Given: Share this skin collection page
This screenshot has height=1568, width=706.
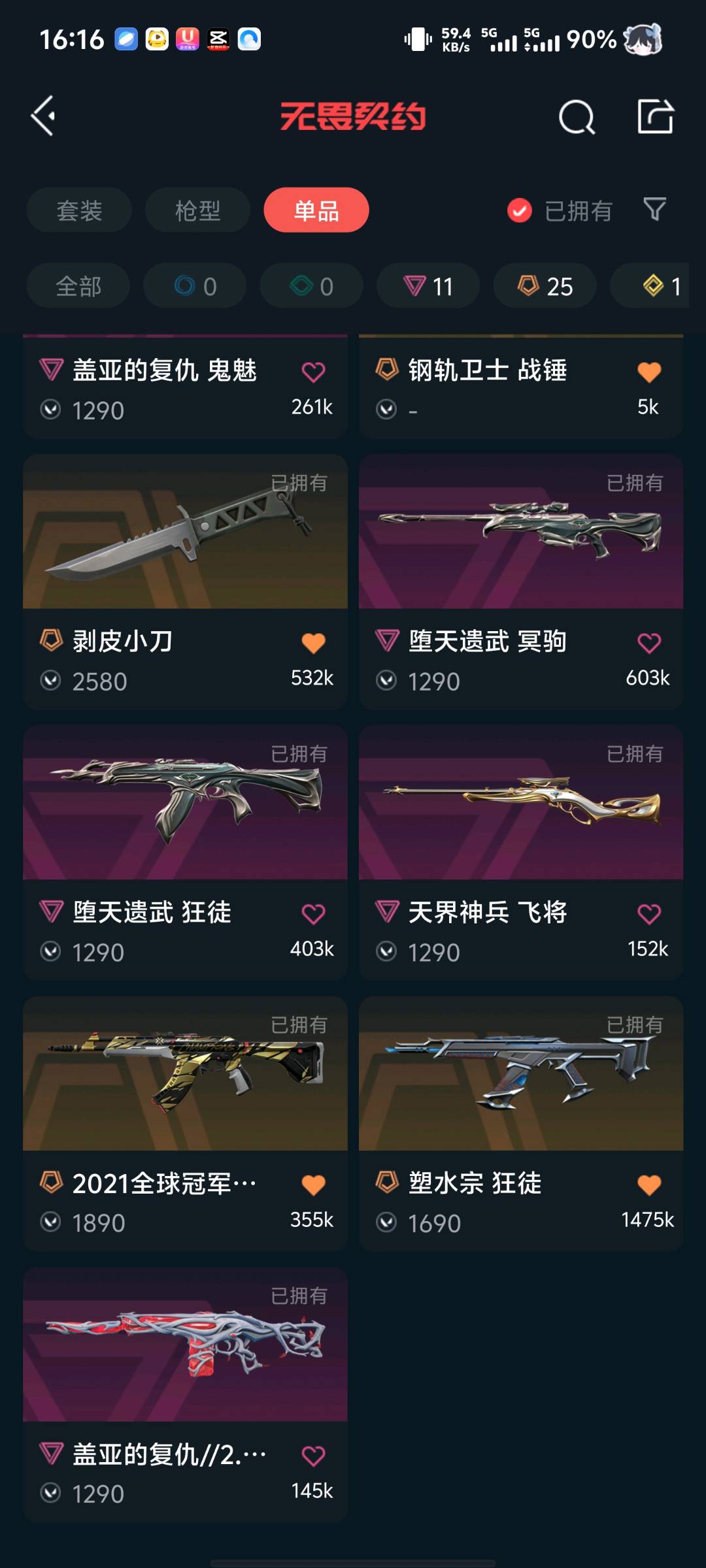Looking at the screenshot, I should coord(655,117).
